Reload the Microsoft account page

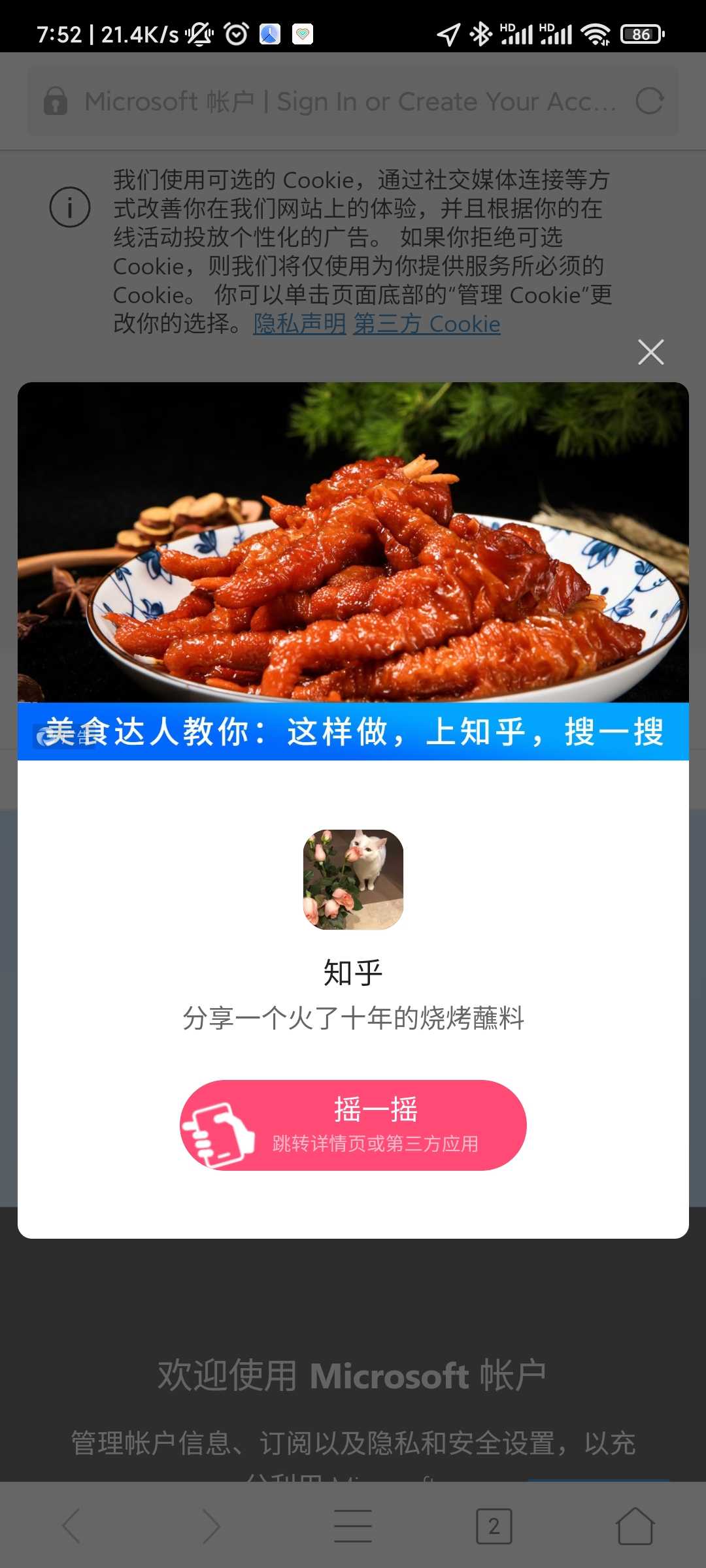649,101
